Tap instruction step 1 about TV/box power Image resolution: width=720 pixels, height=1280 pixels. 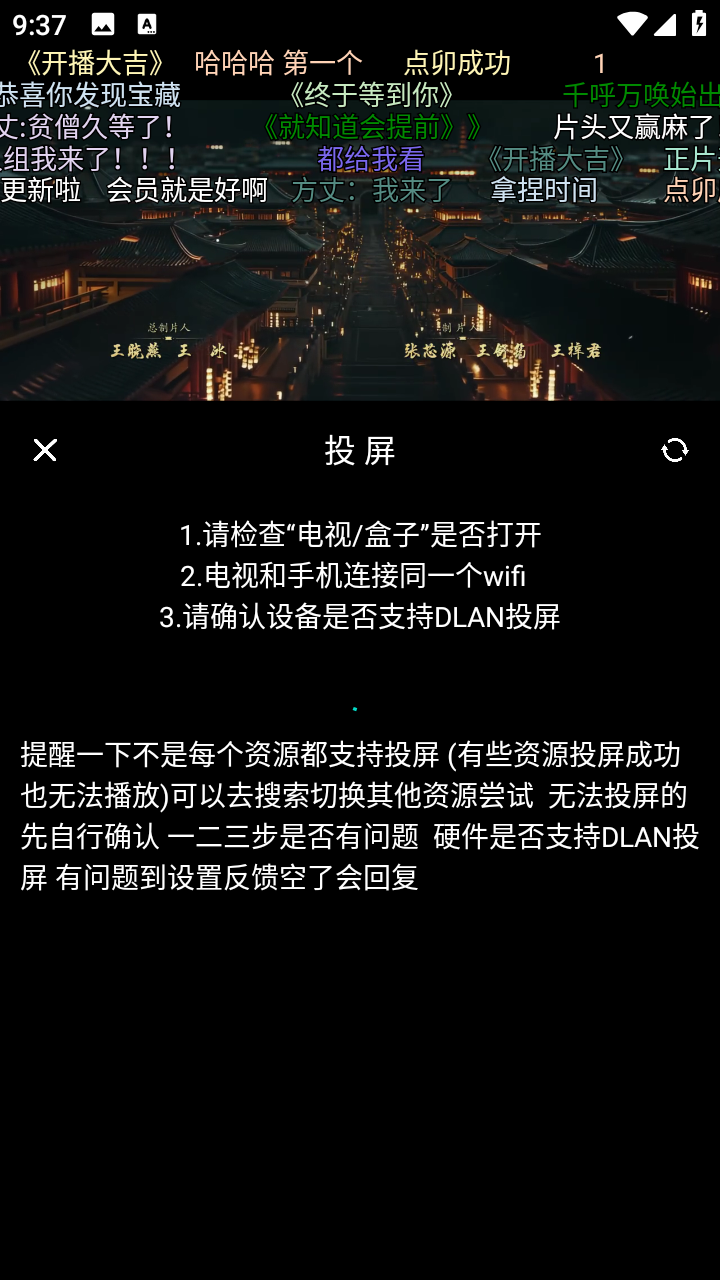pyautogui.click(x=360, y=535)
